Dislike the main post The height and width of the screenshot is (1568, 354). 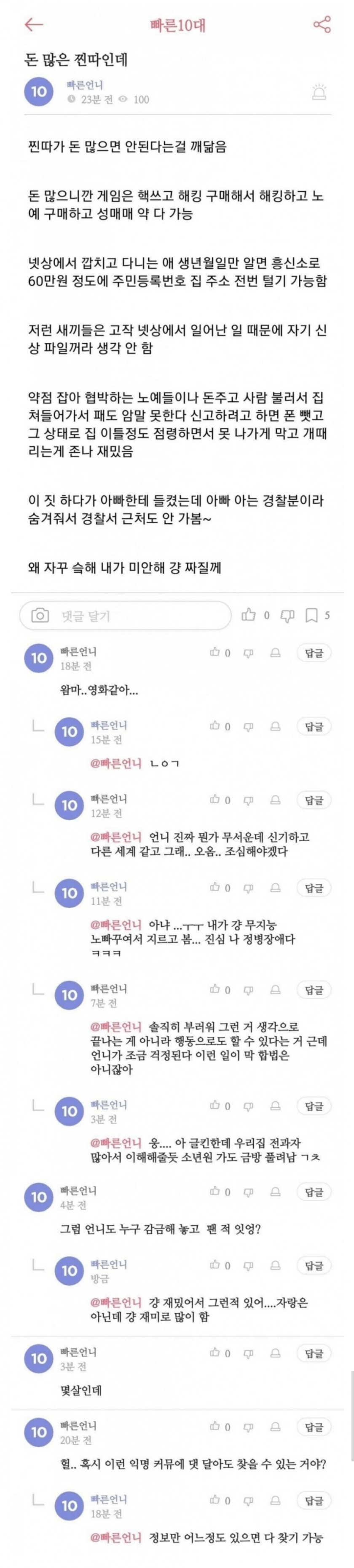tap(287, 616)
